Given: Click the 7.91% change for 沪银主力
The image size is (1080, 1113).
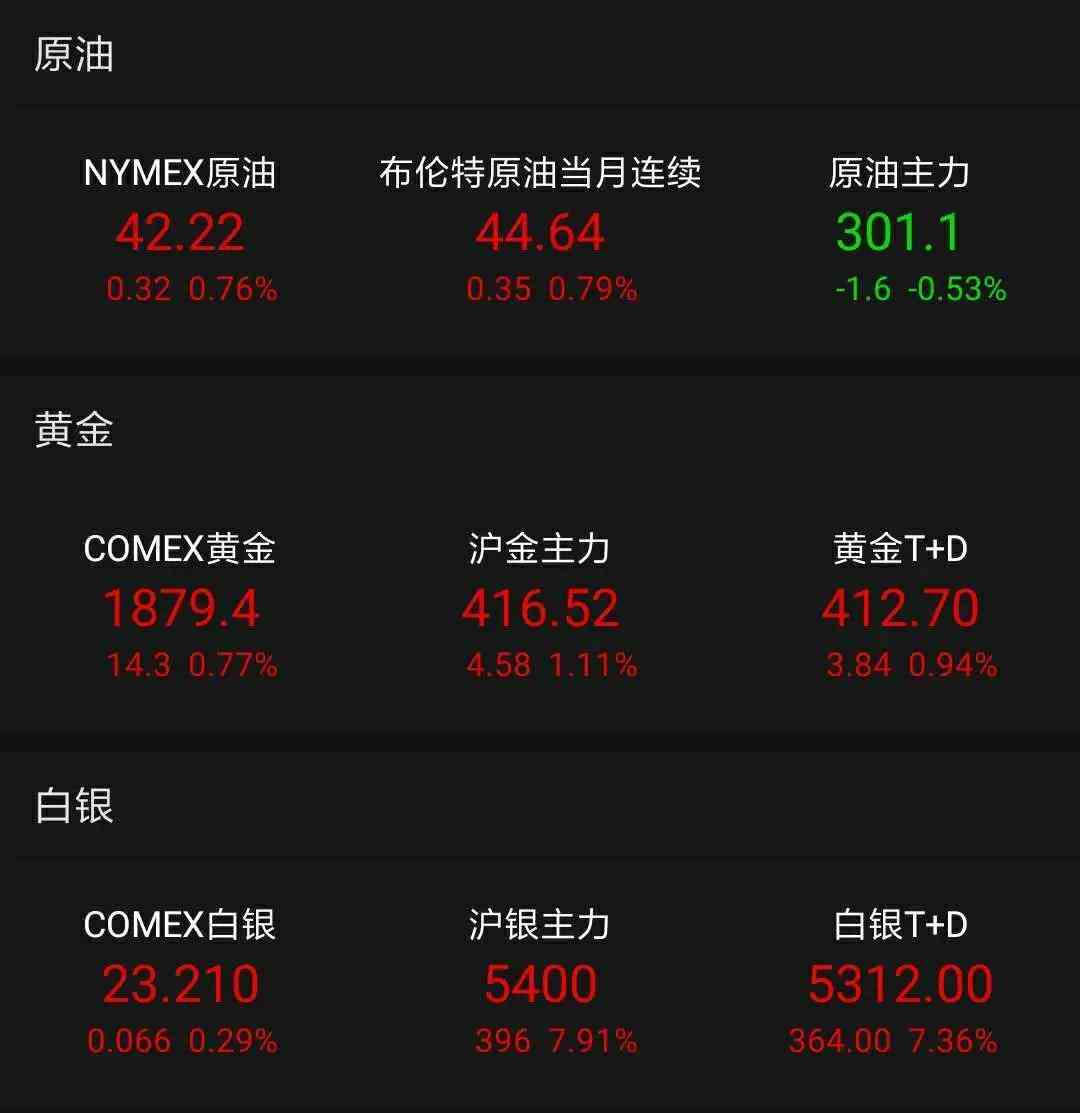Looking at the screenshot, I should [x=594, y=1040].
